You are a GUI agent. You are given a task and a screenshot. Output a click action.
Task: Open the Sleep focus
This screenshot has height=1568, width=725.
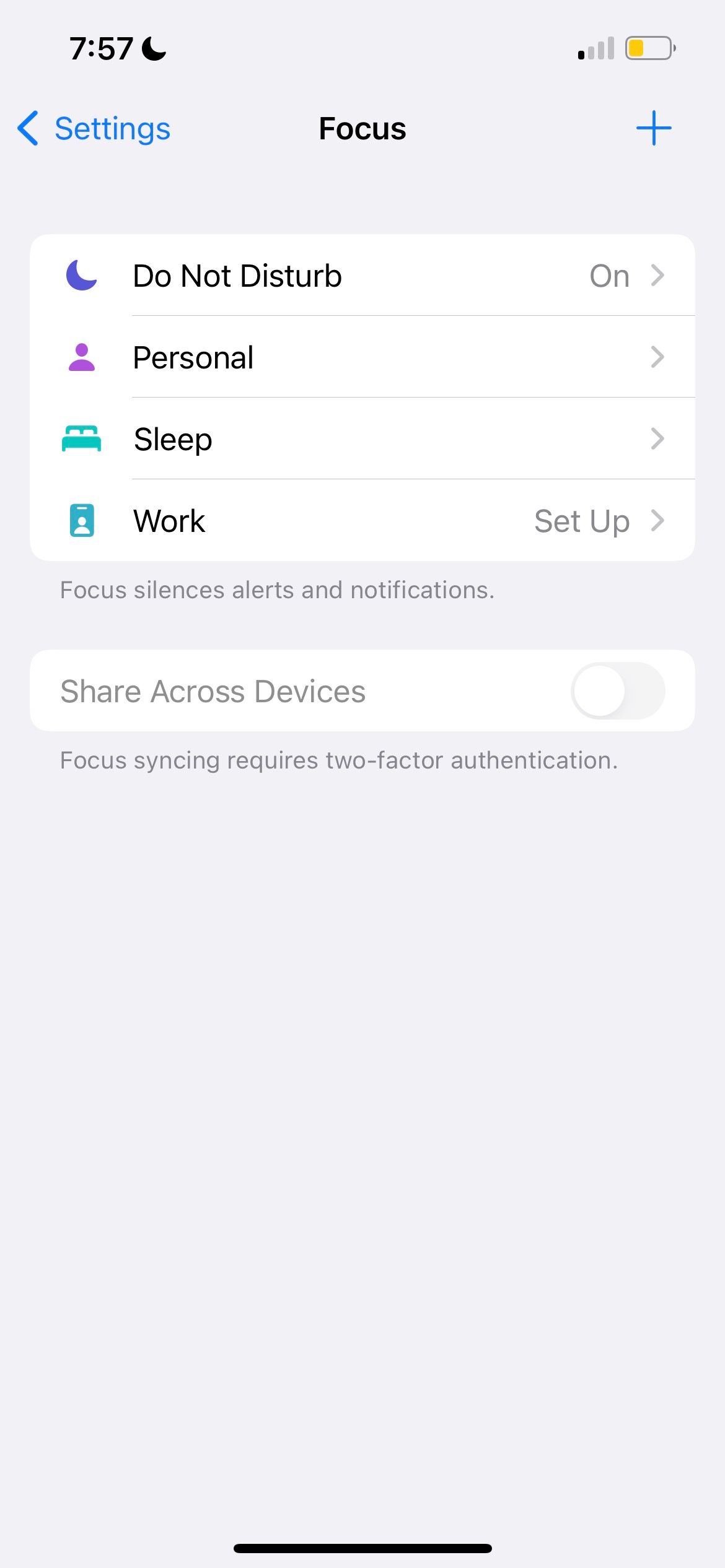point(362,439)
